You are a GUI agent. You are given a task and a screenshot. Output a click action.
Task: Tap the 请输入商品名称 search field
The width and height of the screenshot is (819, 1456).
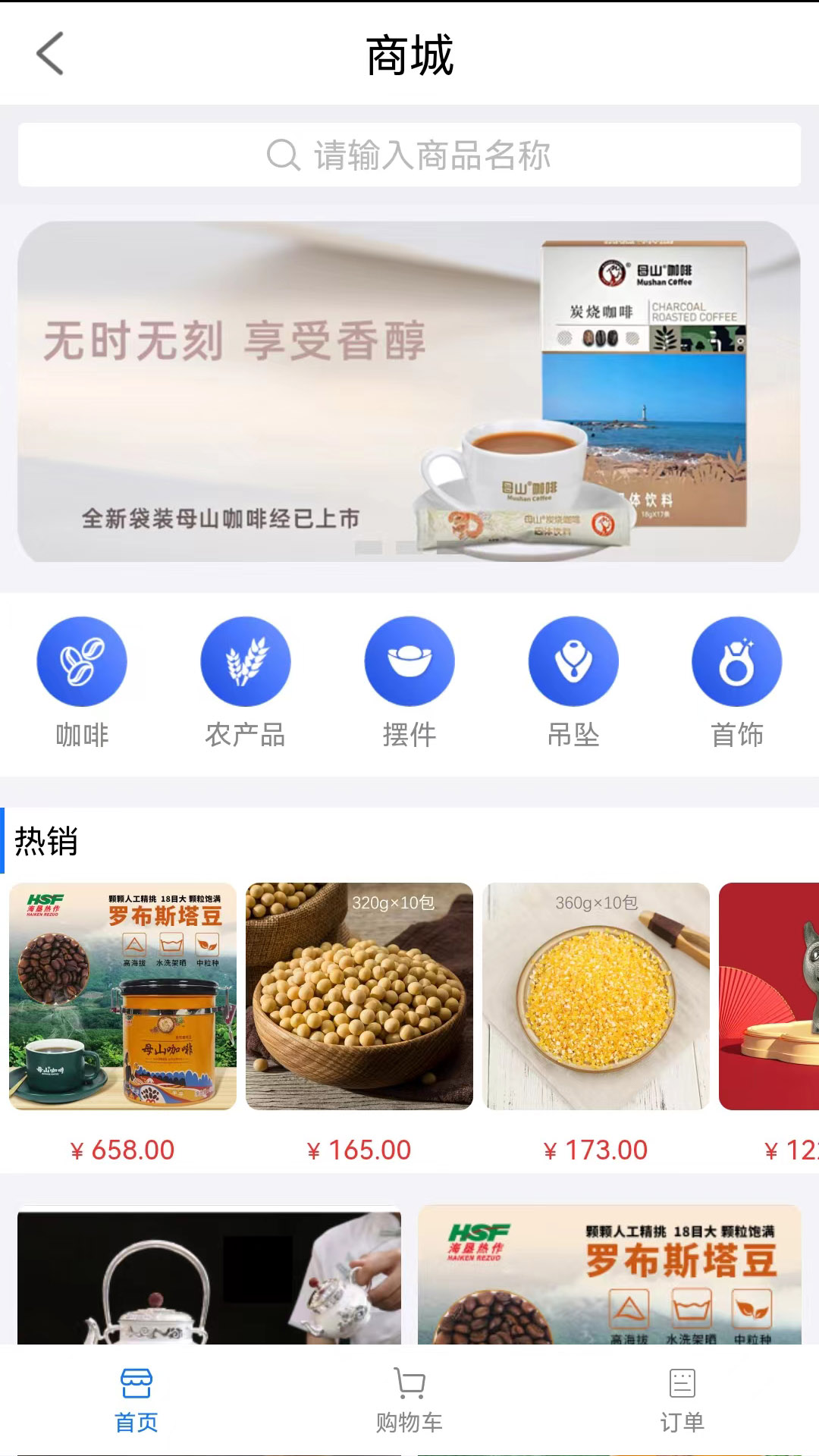pyautogui.click(x=409, y=155)
